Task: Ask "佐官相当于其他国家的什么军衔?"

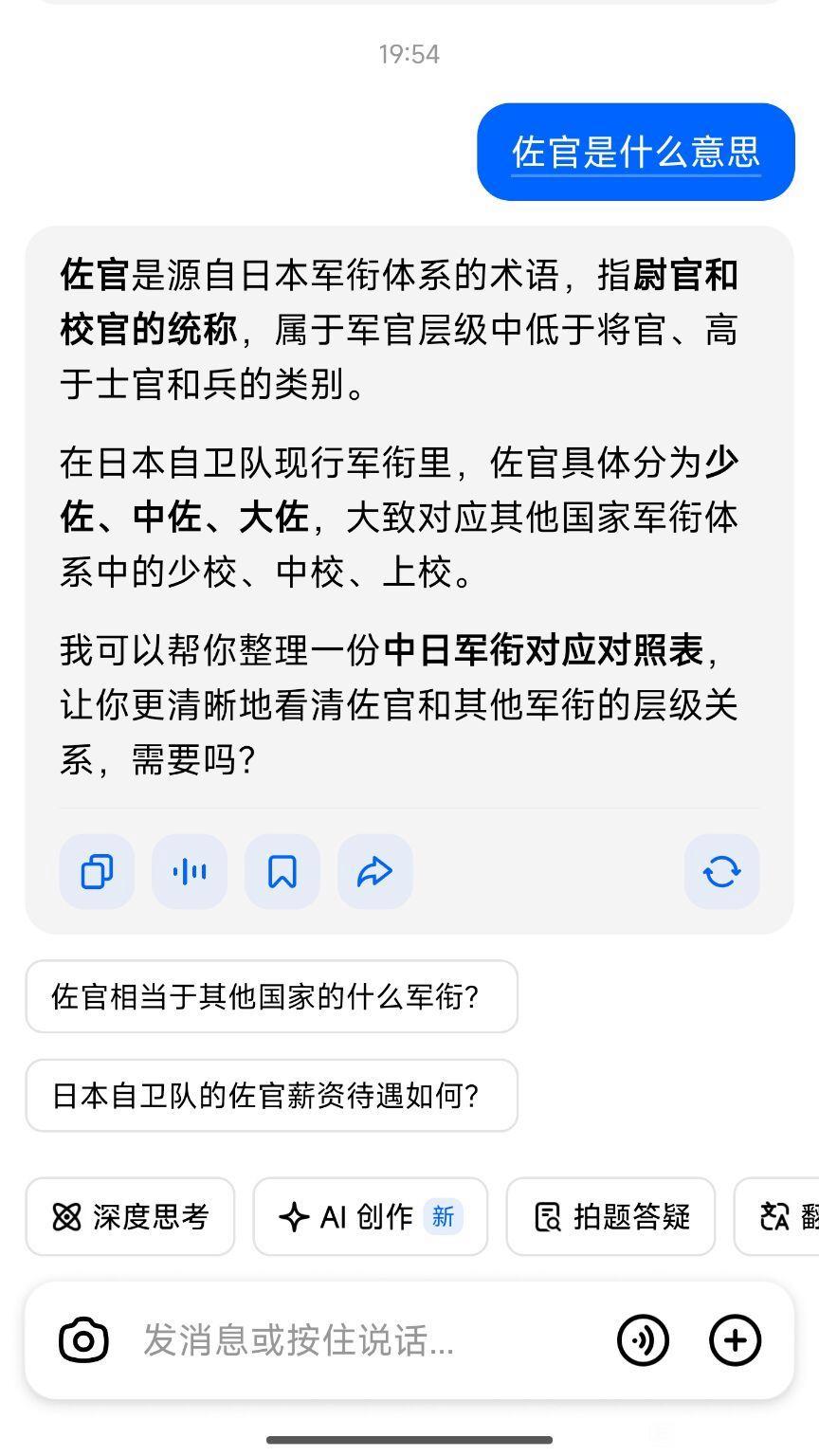Action: pyautogui.click(x=271, y=996)
